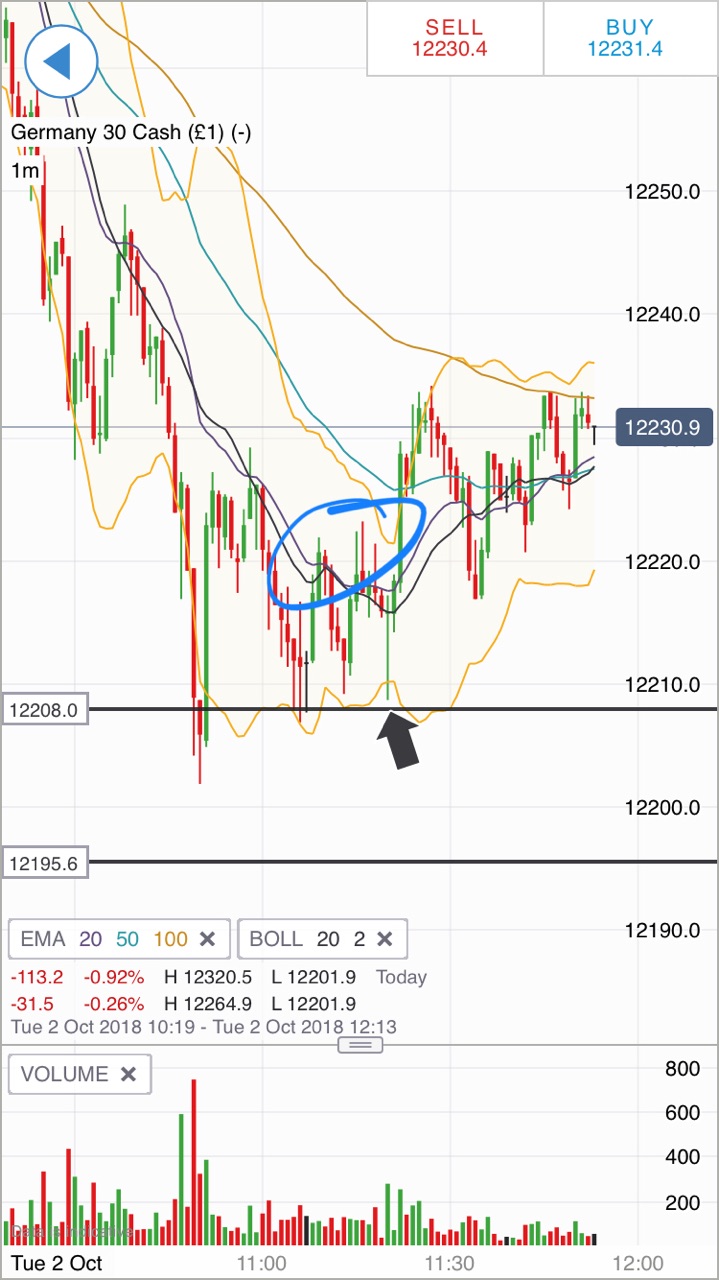Open the BUY 12231.4 order ticket

pos(629,38)
